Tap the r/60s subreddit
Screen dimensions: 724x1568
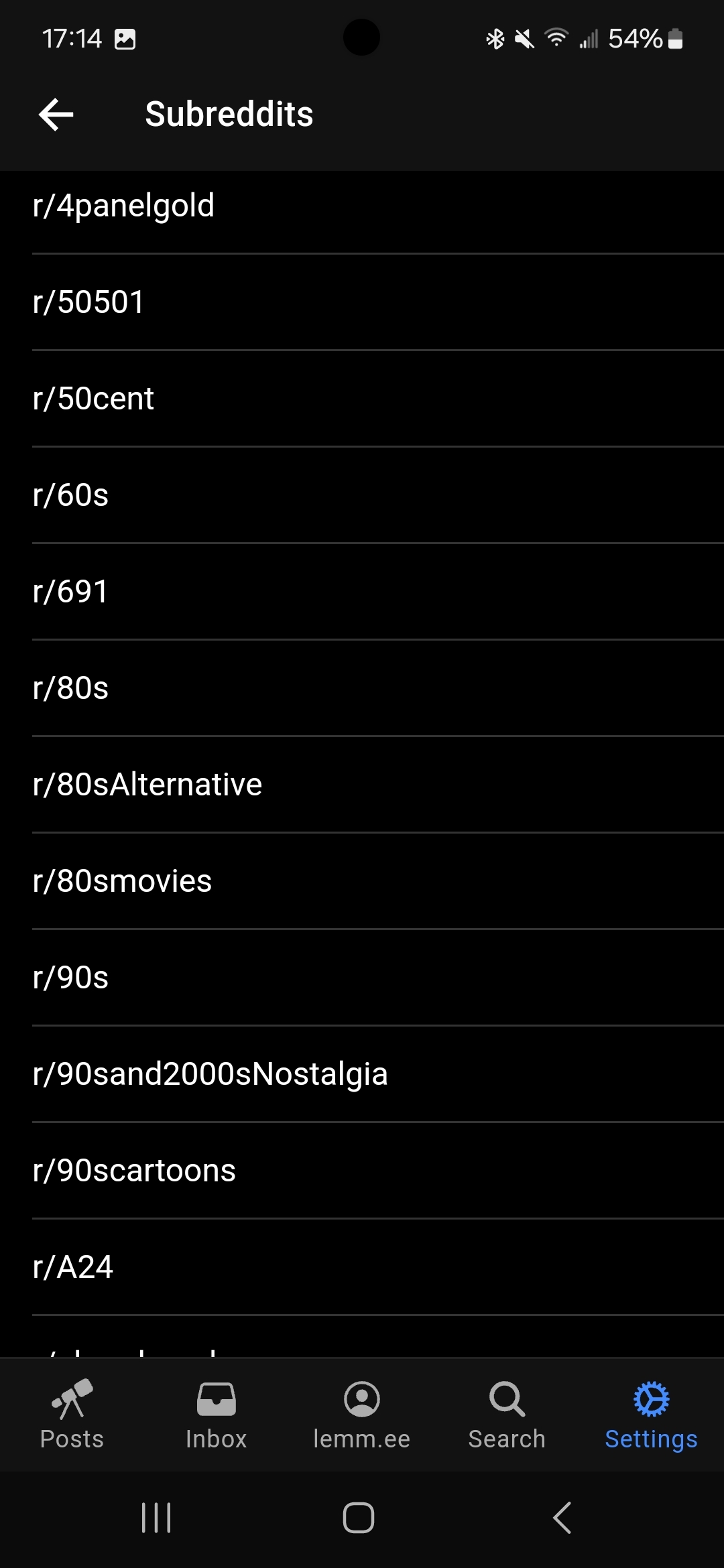tap(362, 495)
